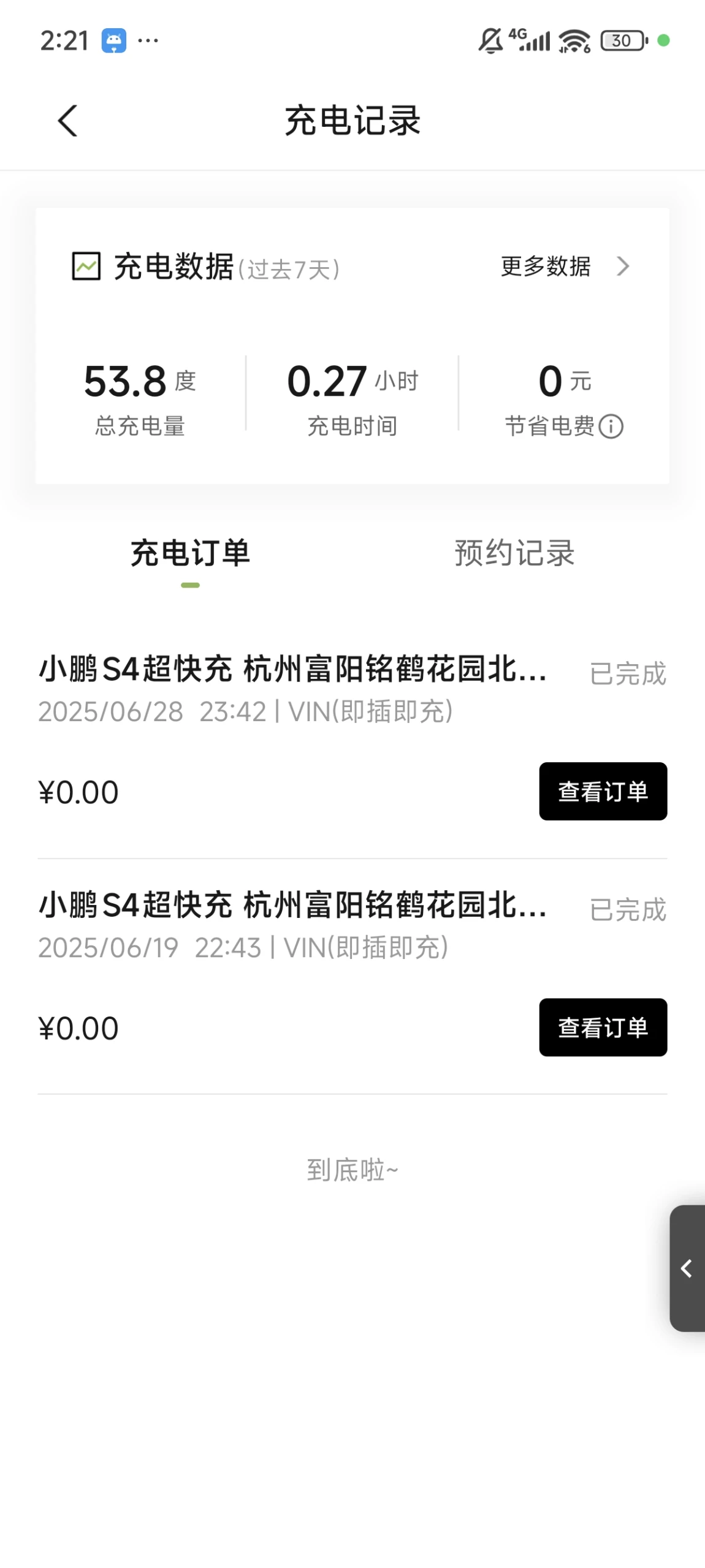Open 更多数据 for charging statistics
The height and width of the screenshot is (1568, 705).
tap(565, 267)
